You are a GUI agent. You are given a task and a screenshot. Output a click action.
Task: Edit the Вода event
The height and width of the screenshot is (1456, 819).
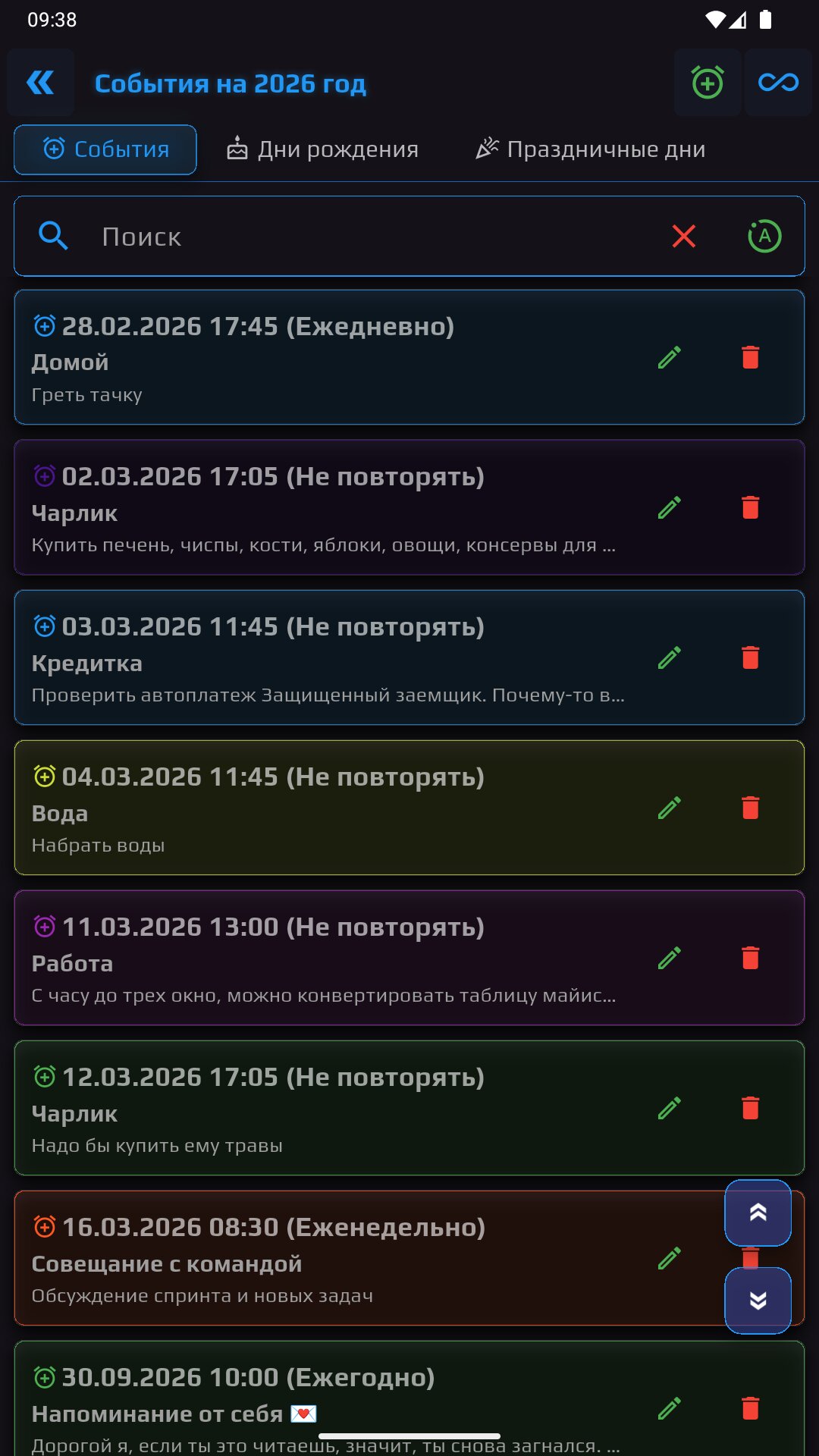tap(670, 808)
